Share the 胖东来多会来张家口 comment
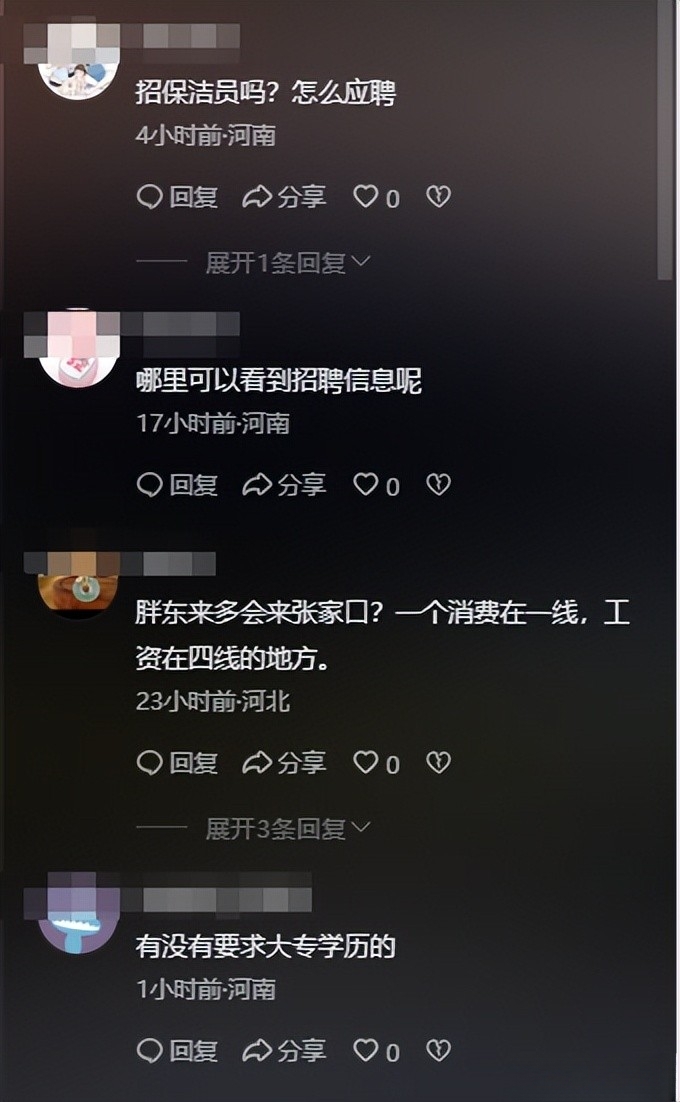680x1102 pixels. 285,763
